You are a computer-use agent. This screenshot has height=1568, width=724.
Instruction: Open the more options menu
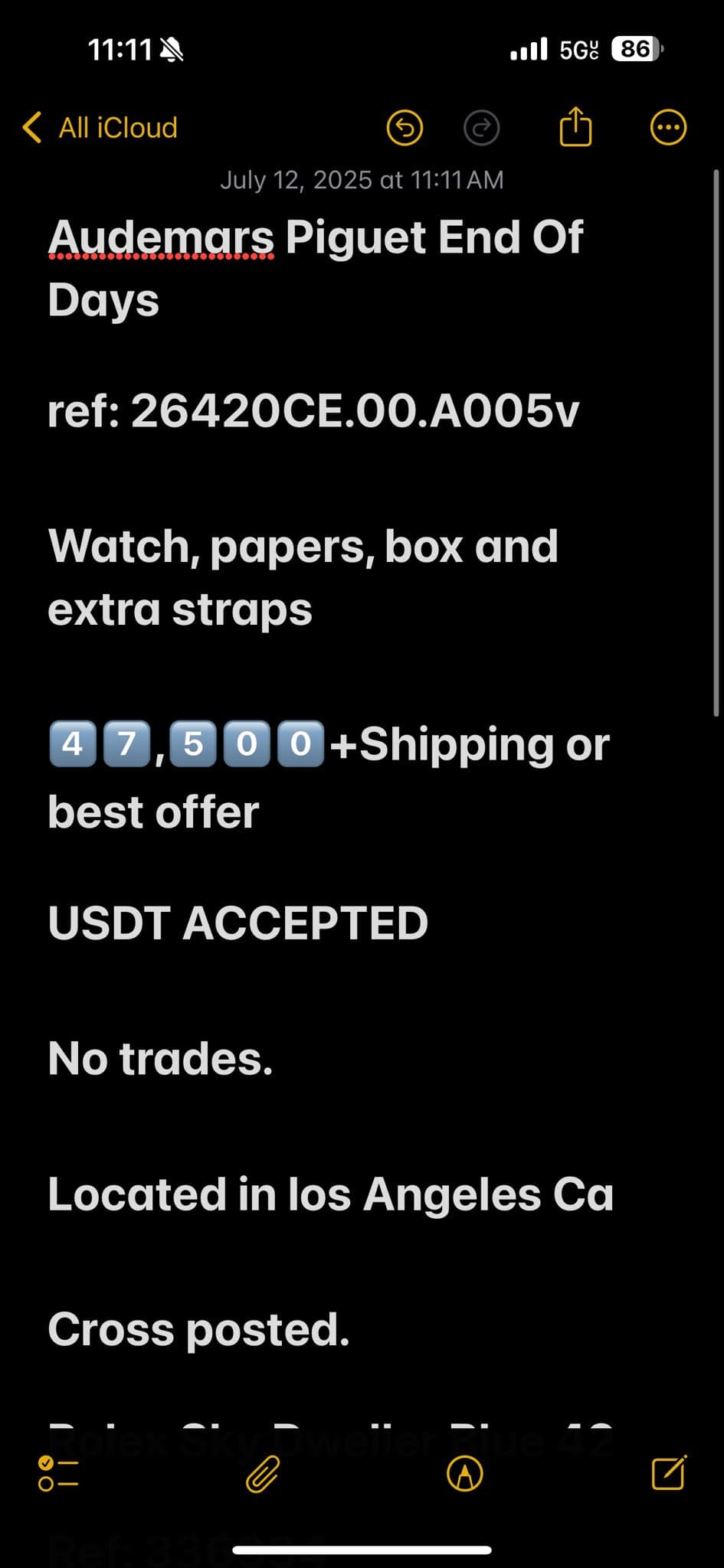tap(668, 128)
